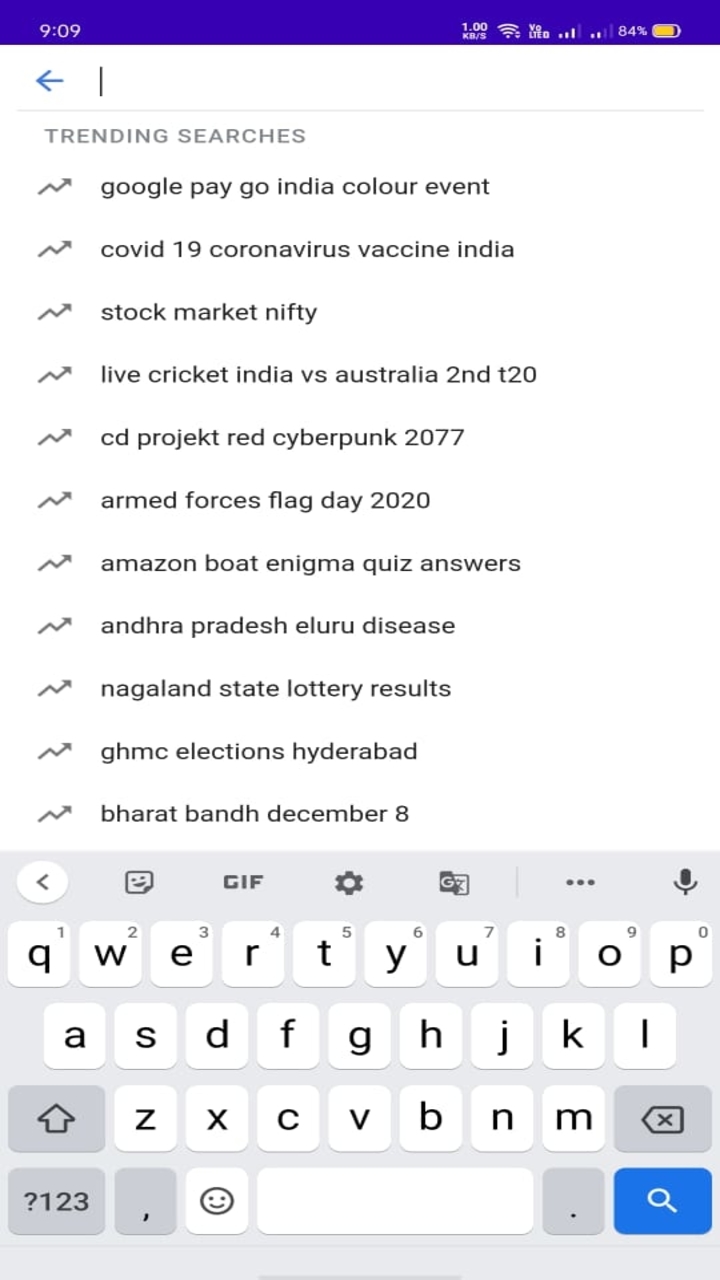Screen dimensions: 720x1280
Task: Toggle the Shift key for uppercase
Action: (x=55, y=1119)
